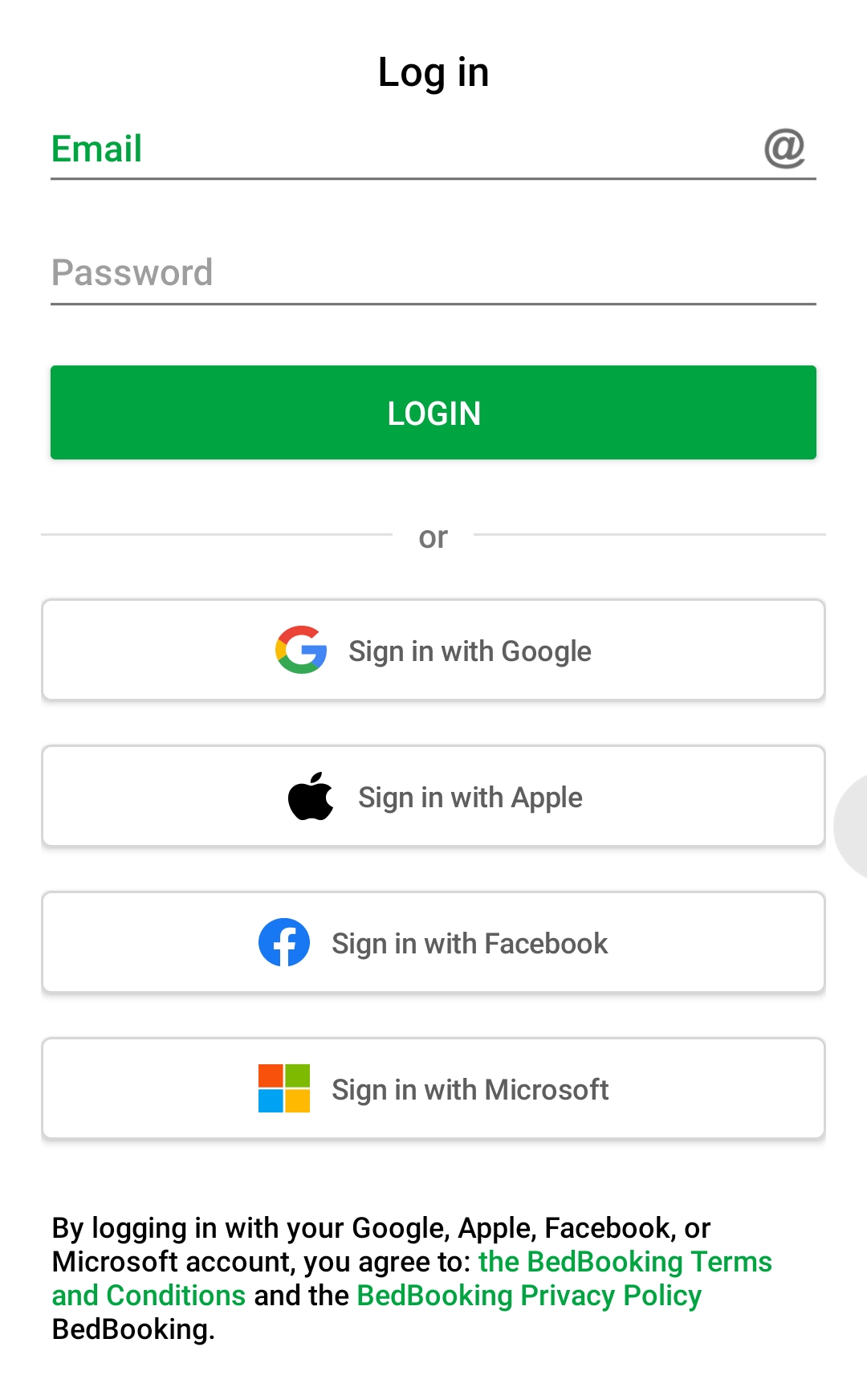Sign in with Apple
Viewport: 867px width, 1400px height.
click(x=433, y=796)
